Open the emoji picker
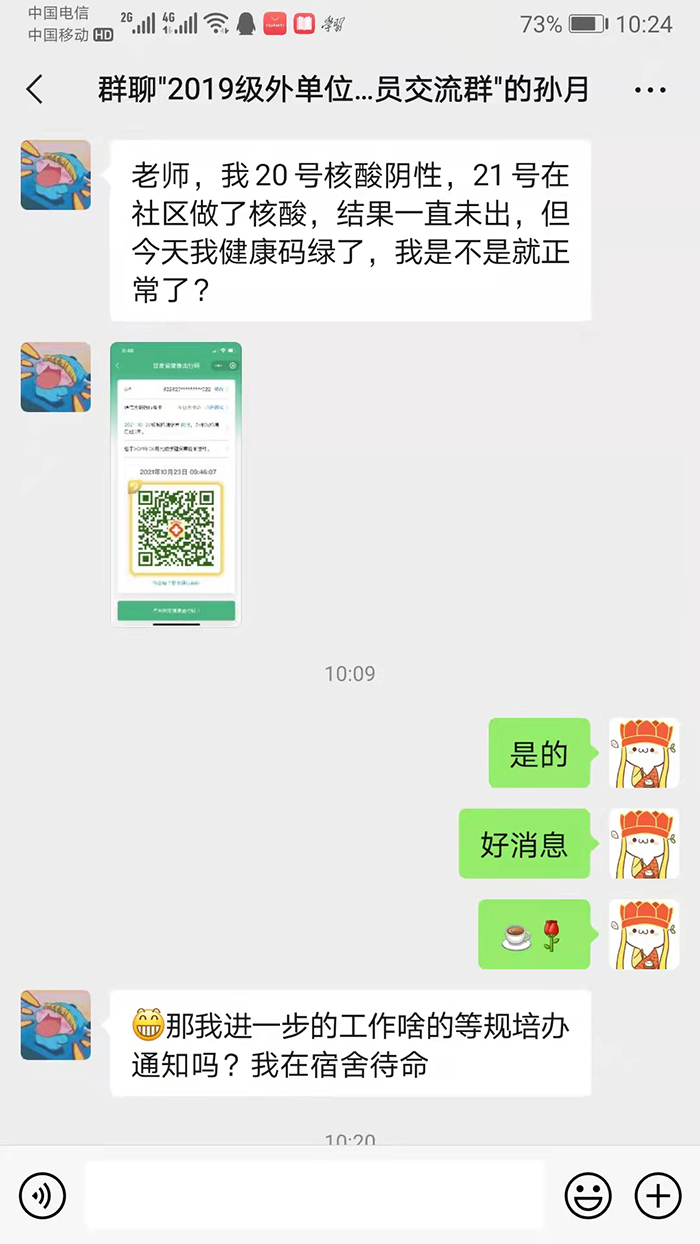The height and width of the screenshot is (1244, 700). (x=588, y=1194)
